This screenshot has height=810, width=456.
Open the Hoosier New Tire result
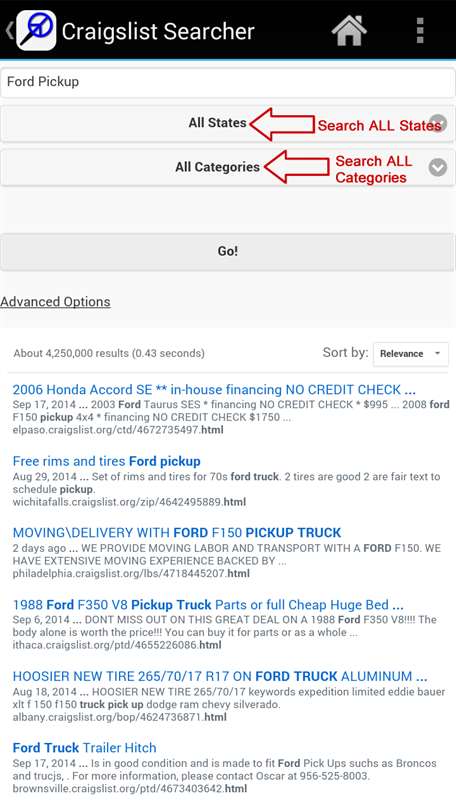click(220, 676)
